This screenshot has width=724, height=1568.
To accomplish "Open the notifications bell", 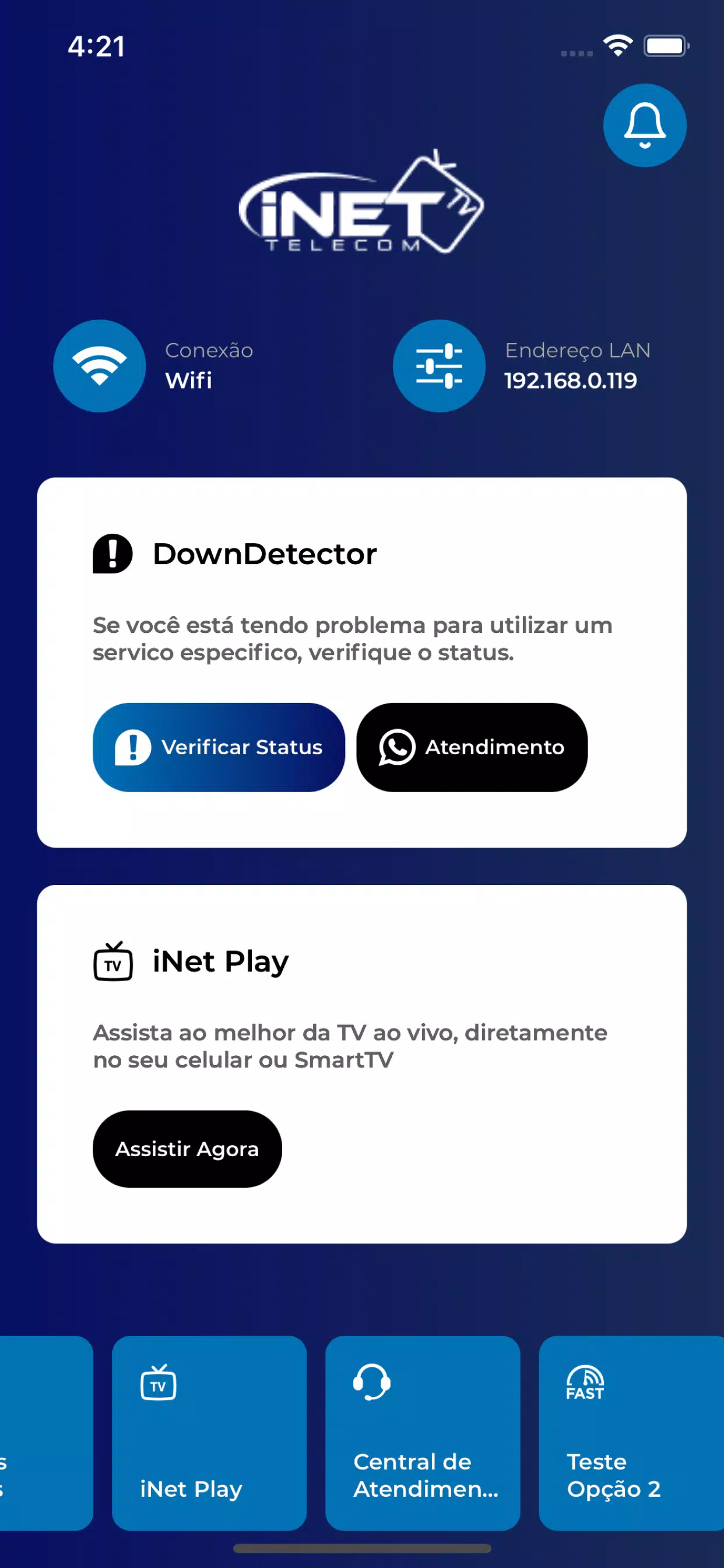I will (x=644, y=125).
